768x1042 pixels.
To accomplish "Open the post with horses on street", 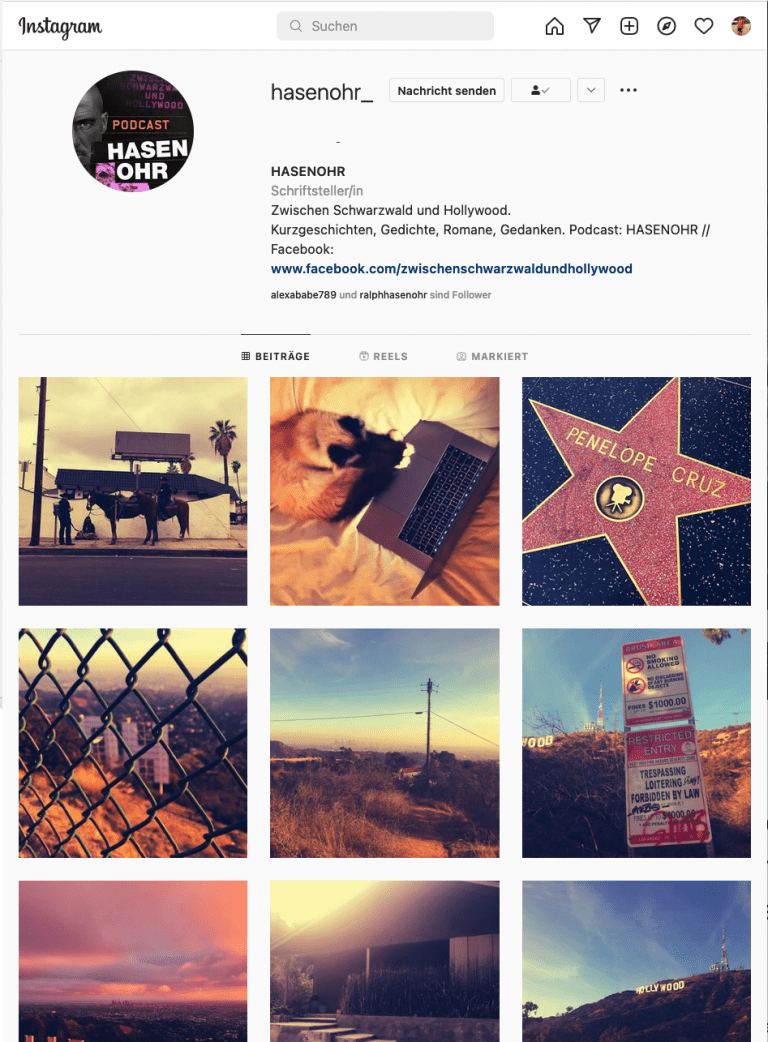I will pos(133,491).
